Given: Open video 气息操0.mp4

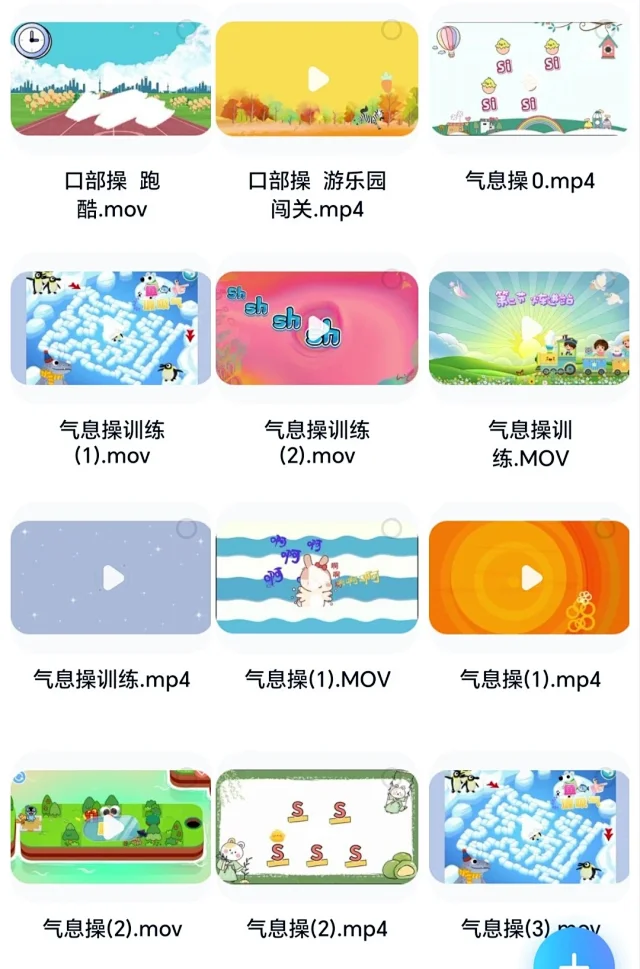Looking at the screenshot, I should (530, 79).
